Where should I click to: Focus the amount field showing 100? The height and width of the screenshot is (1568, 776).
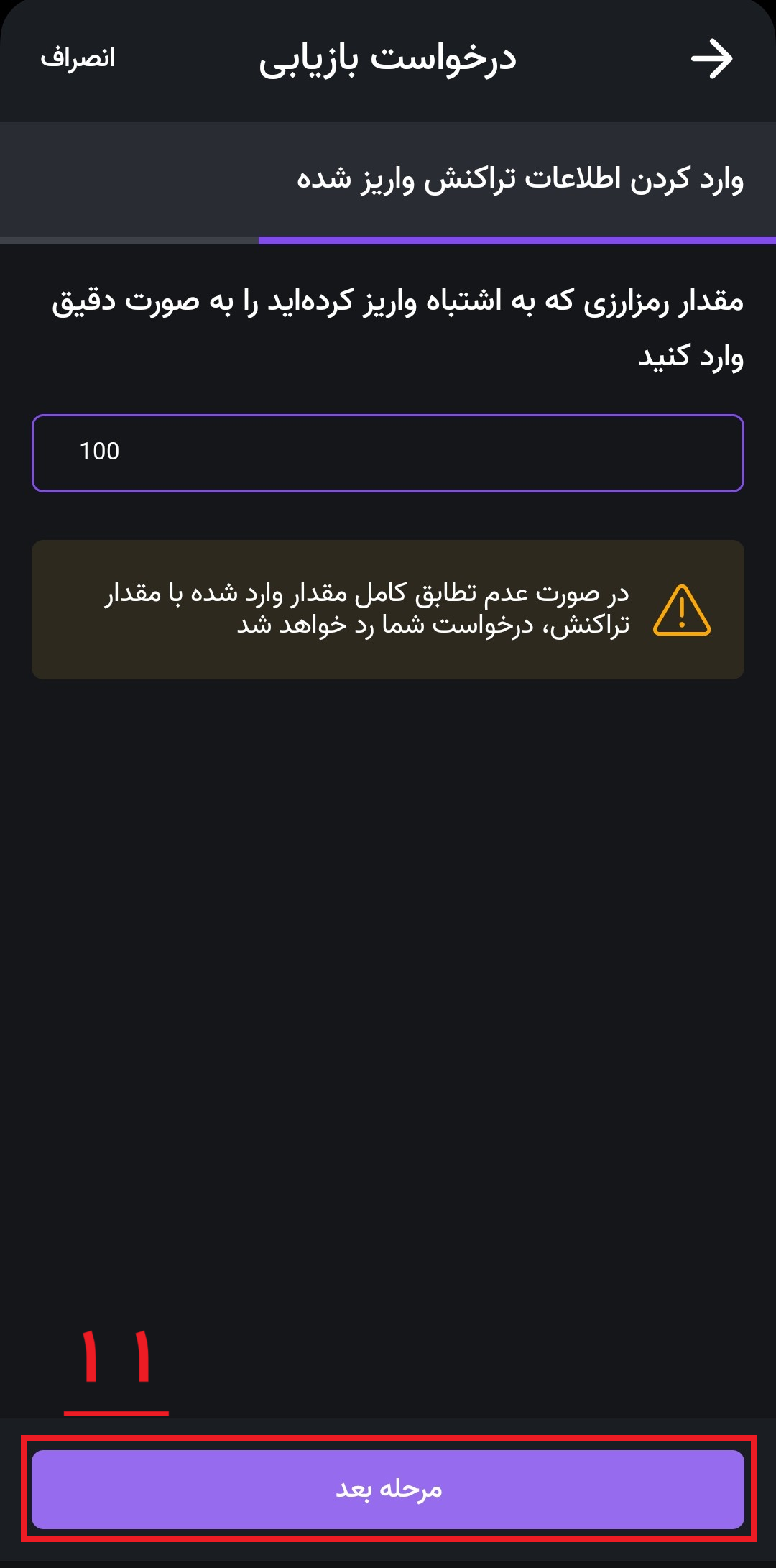tap(388, 453)
